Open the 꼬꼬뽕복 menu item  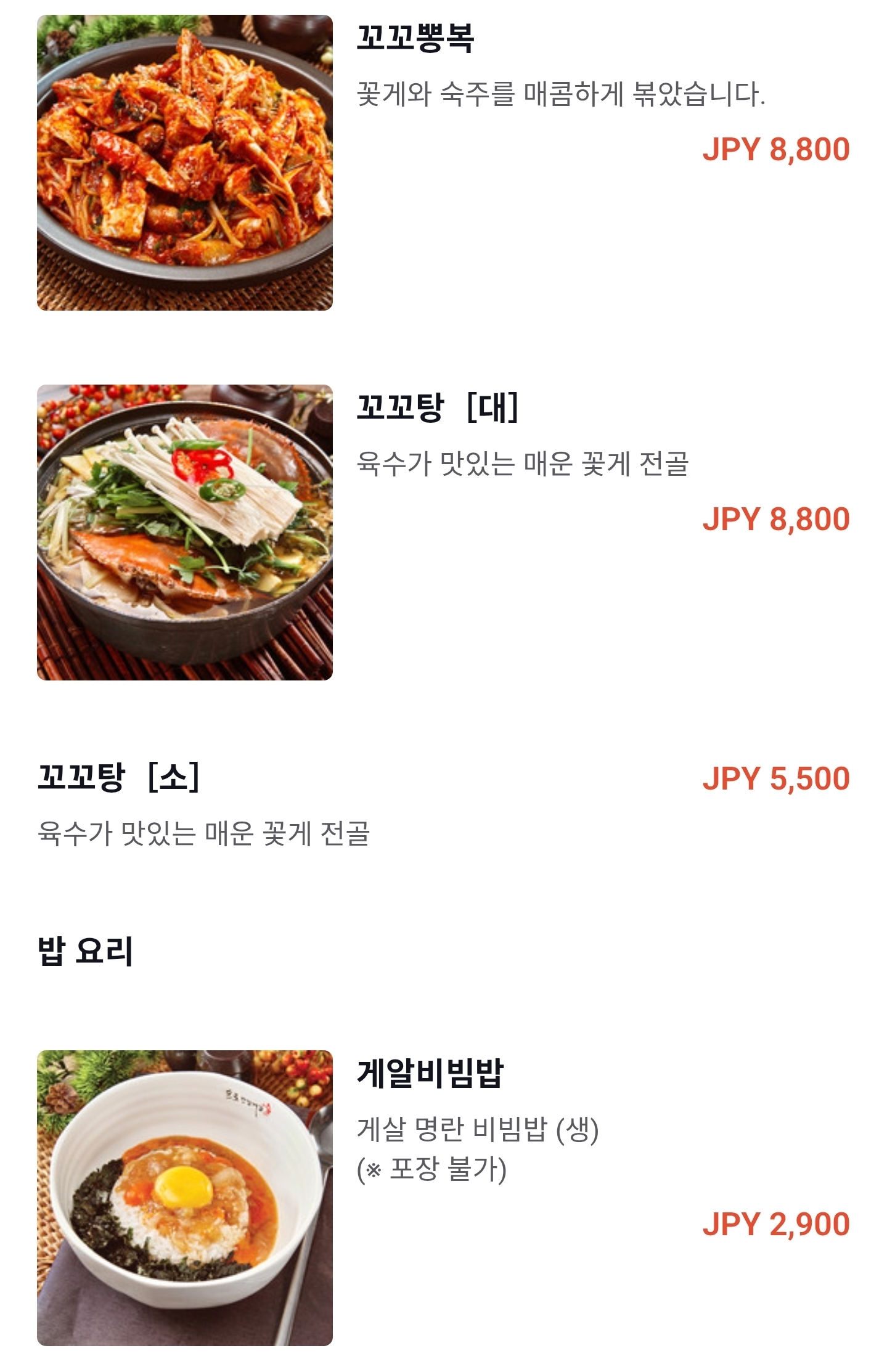pos(416,38)
